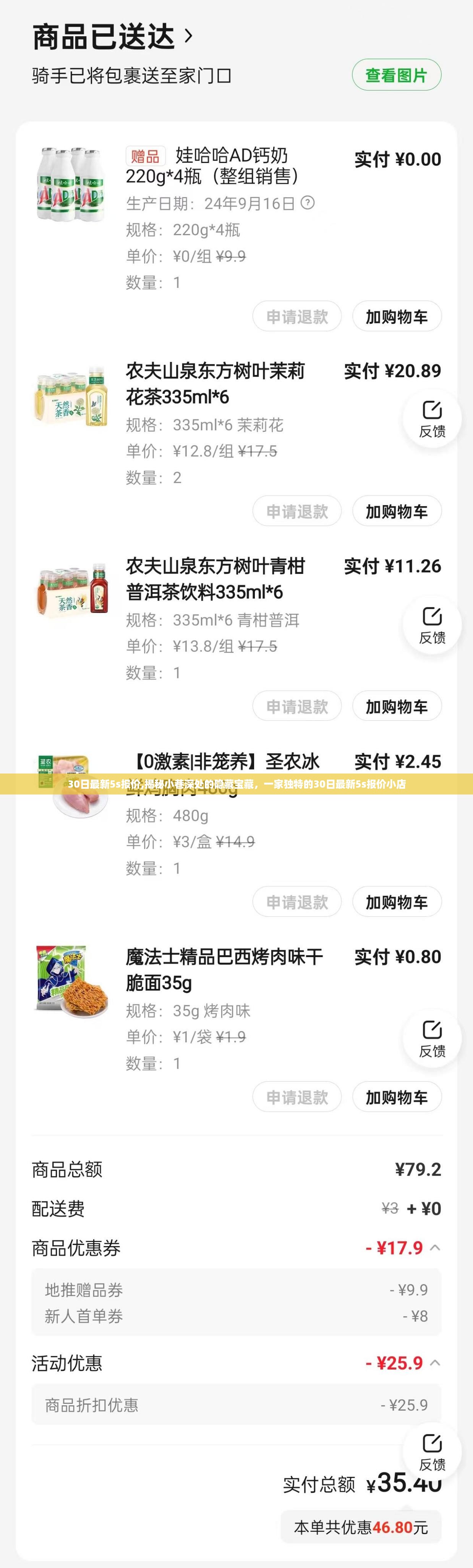The image size is (473, 1568).
Task: Tap the production date question mark icon
Action: tap(308, 203)
